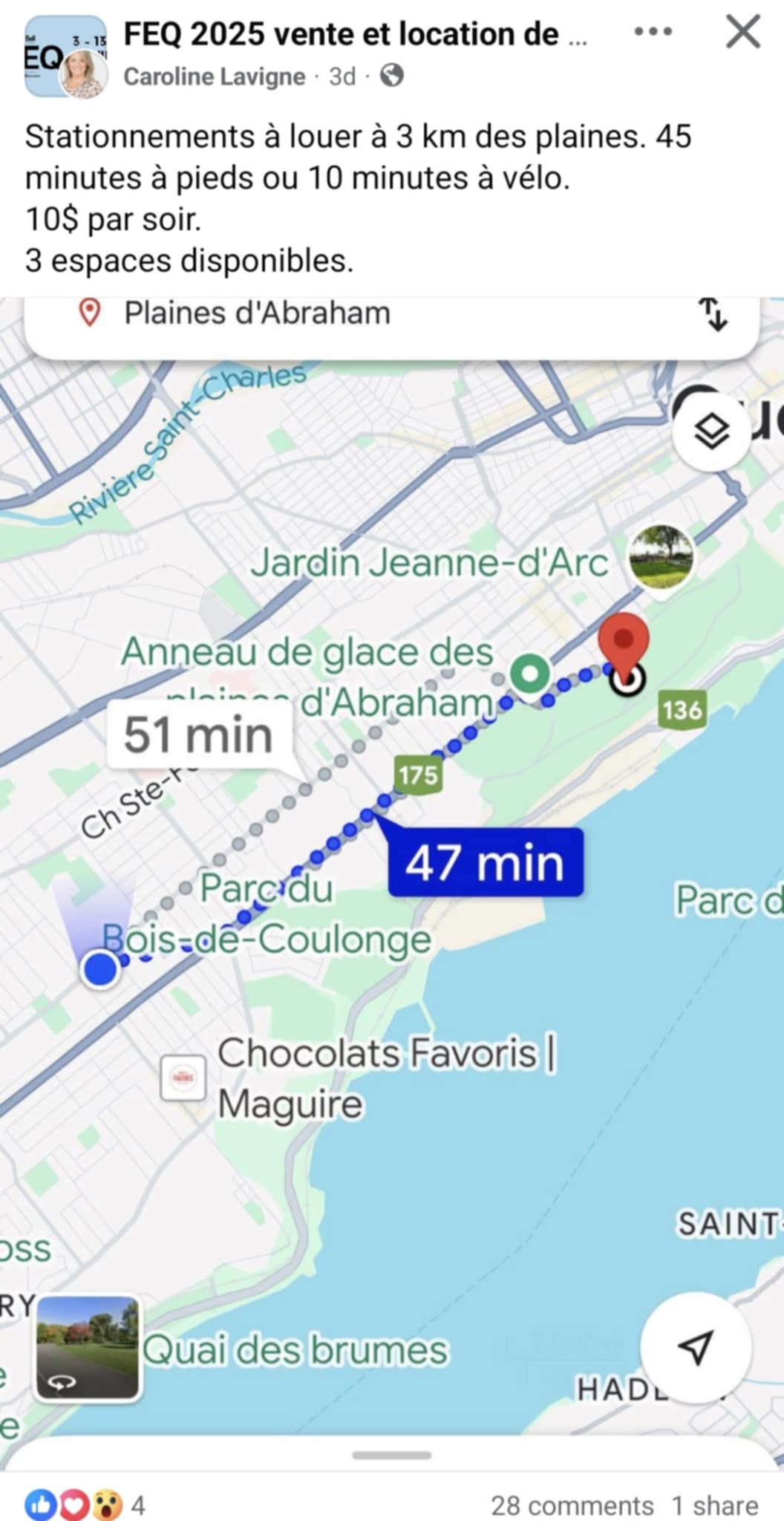Image resolution: width=784 pixels, height=1521 pixels.
Task: Open the FEQ 2025 group page
Action: tap(342, 34)
